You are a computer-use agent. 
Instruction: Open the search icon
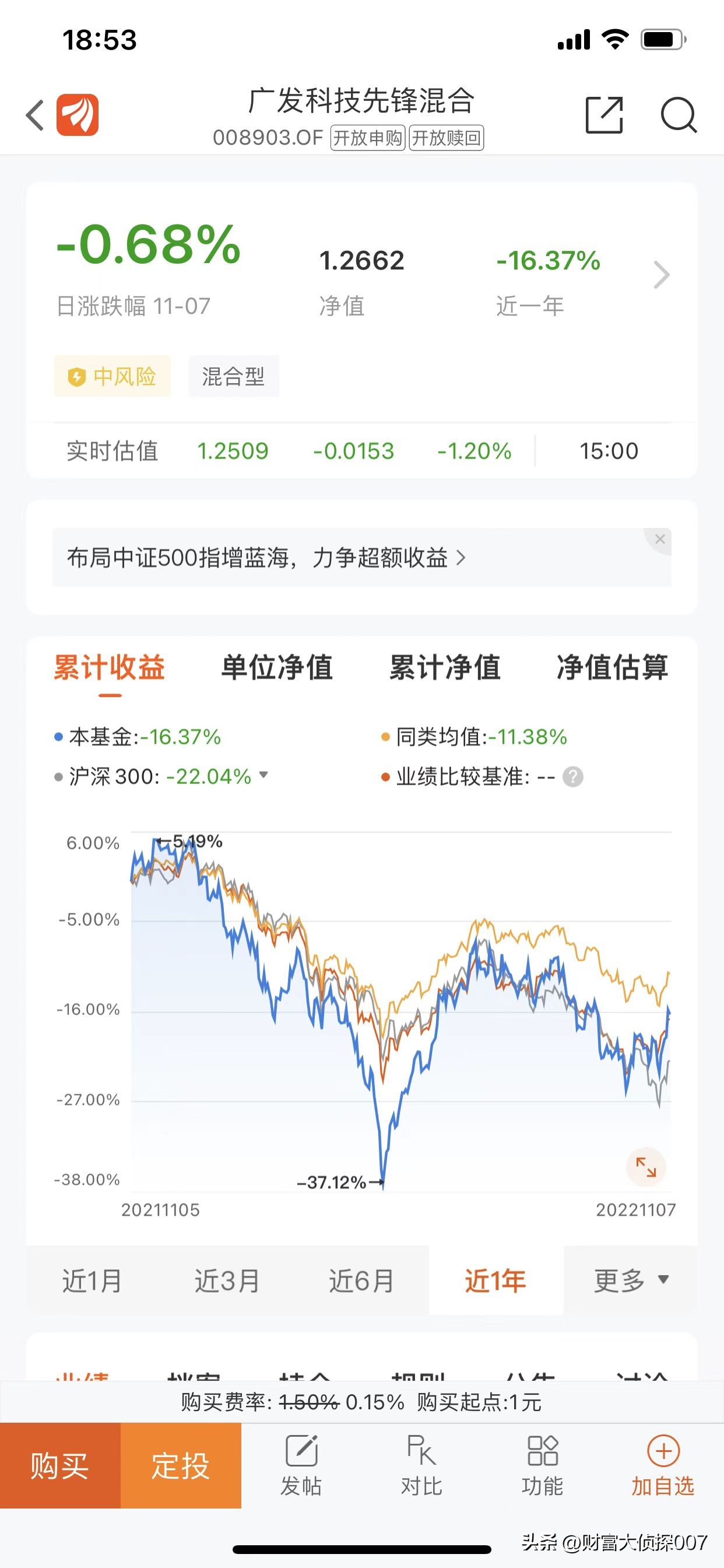[x=678, y=114]
